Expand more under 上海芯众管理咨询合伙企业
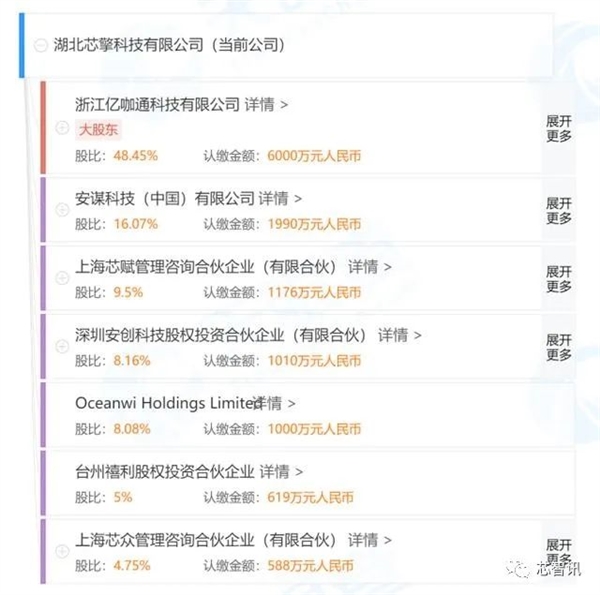 (558, 551)
